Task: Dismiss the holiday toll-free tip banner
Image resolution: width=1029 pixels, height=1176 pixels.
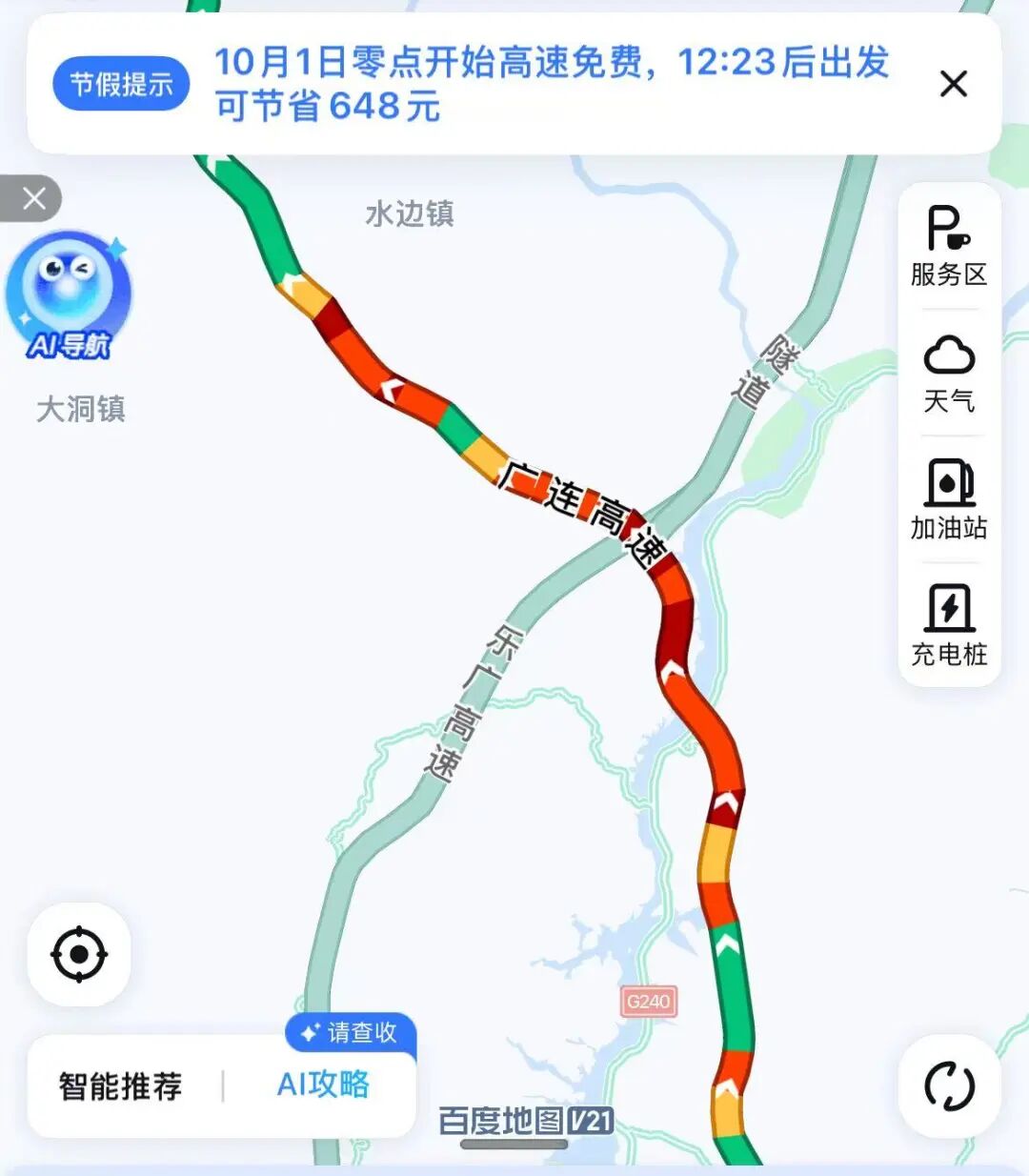Action: [953, 84]
